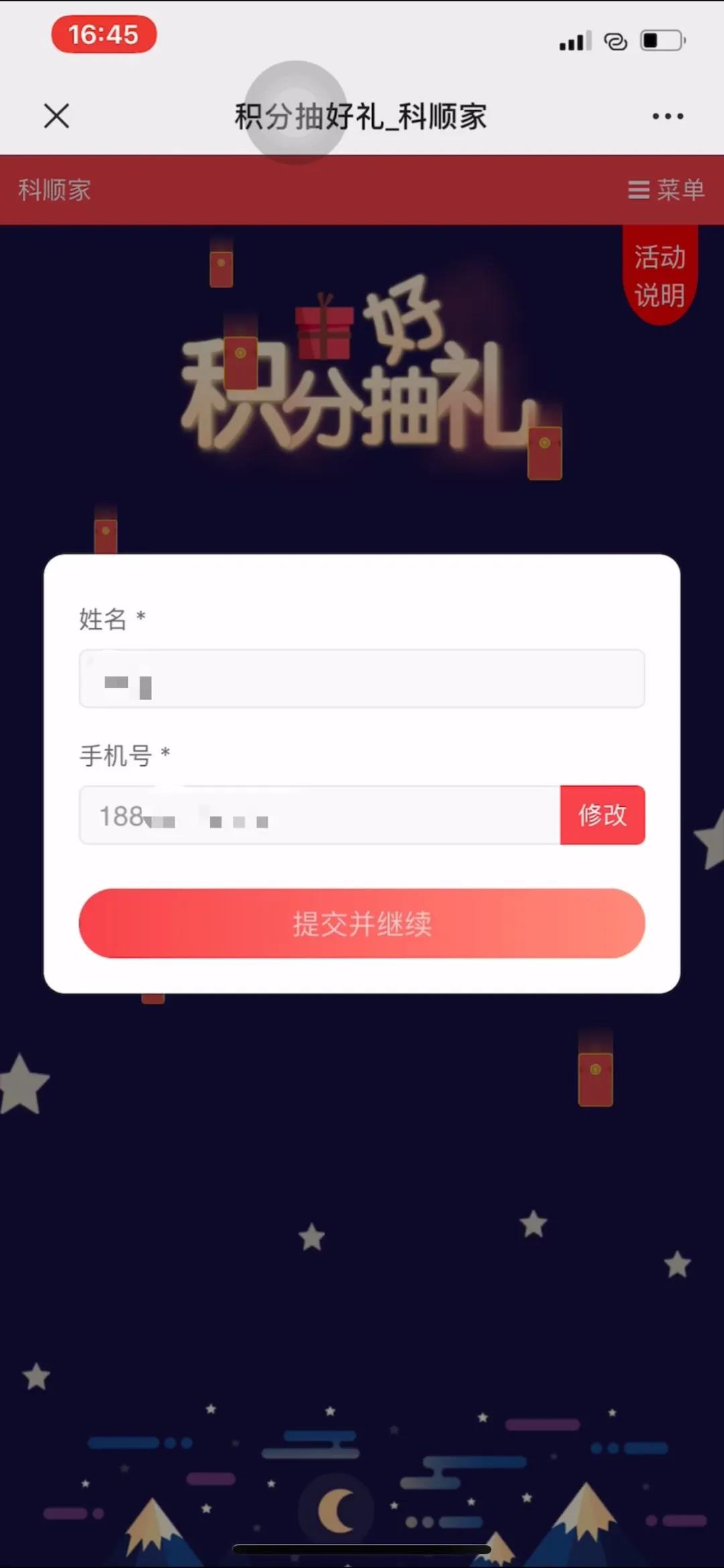Close the 积分抽好礼 web page
Screen dimensions: 724x1568
[56, 116]
